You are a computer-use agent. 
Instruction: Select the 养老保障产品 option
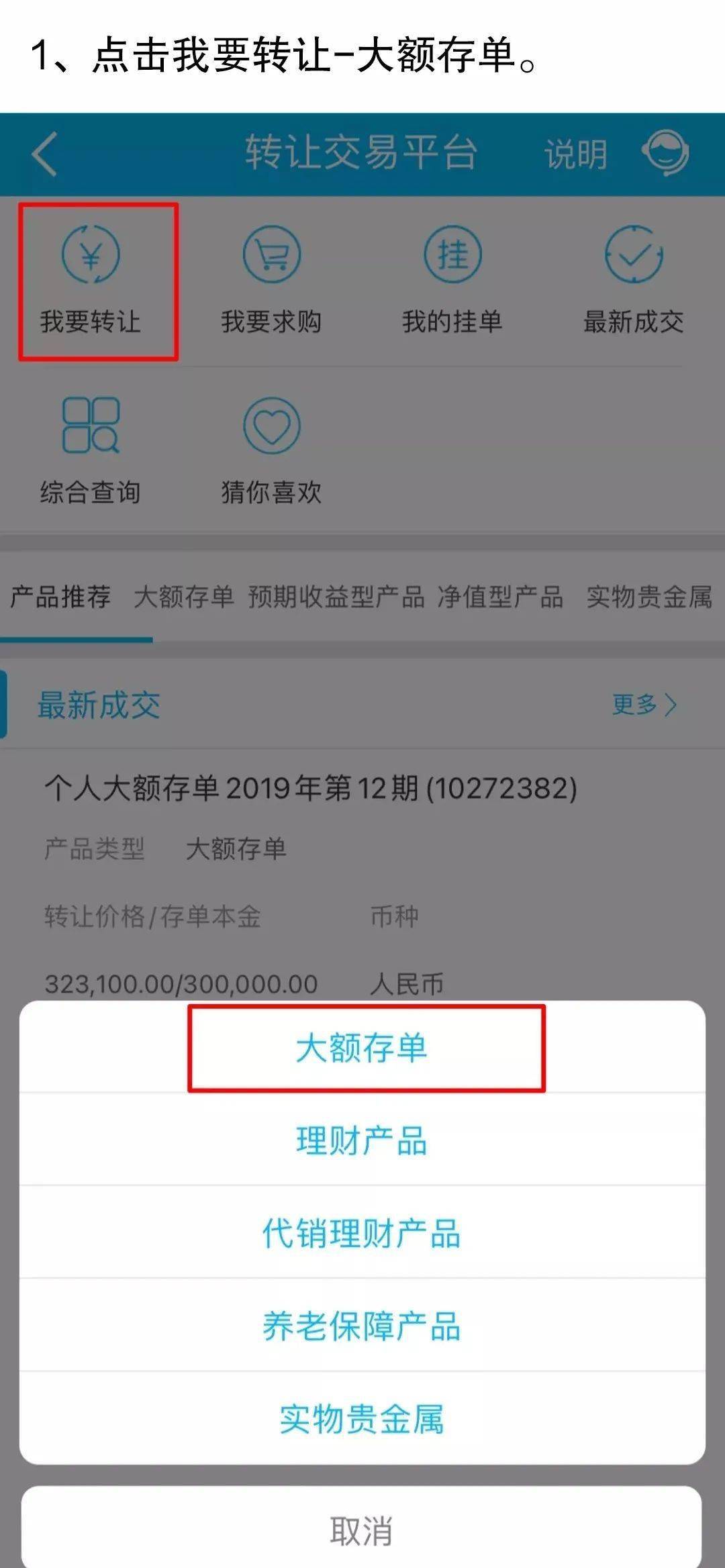362,1325
